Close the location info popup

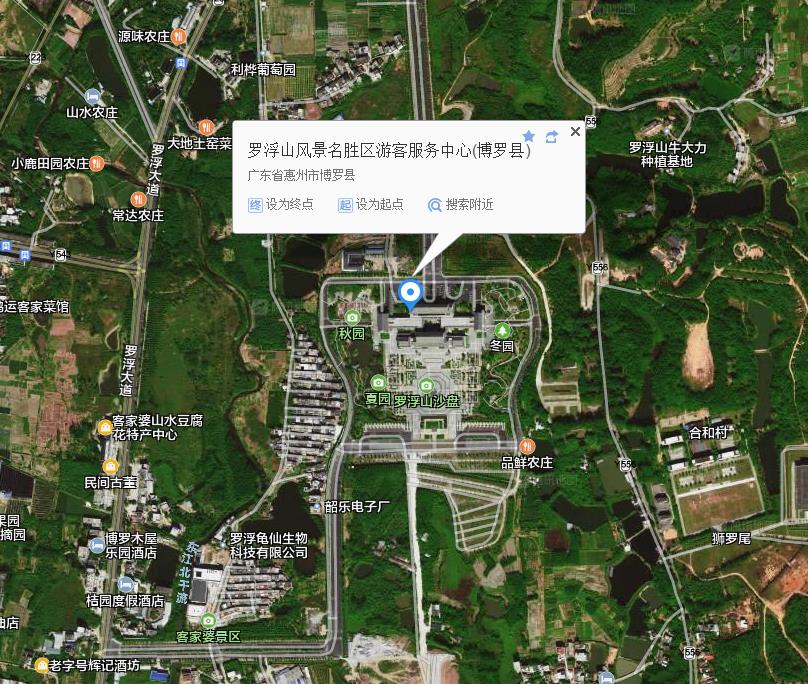pyautogui.click(x=575, y=131)
